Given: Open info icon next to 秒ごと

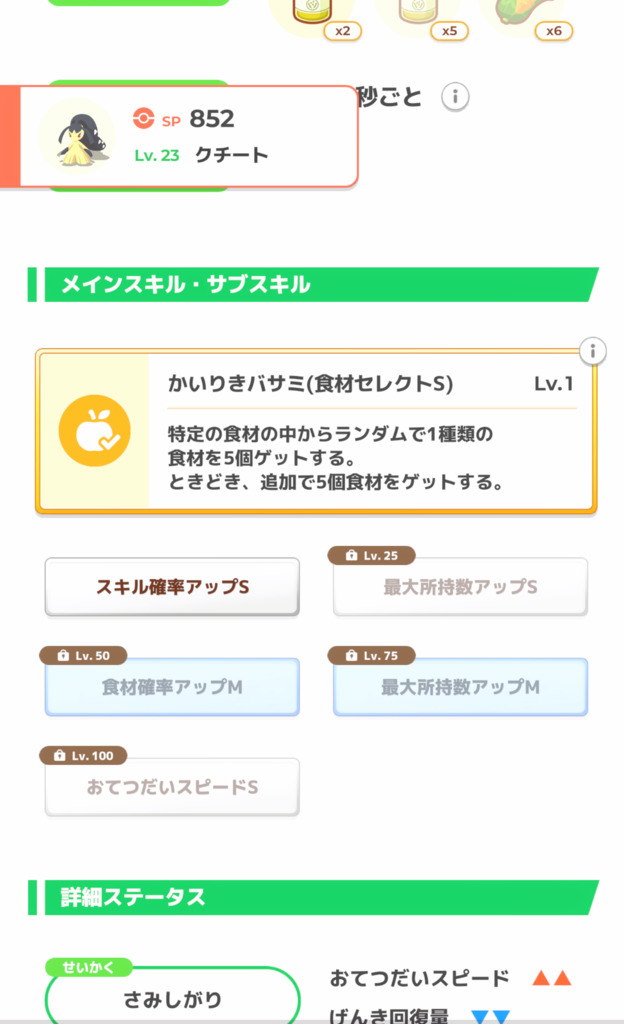Looking at the screenshot, I should pyautogui.click(x=455, y=97).
